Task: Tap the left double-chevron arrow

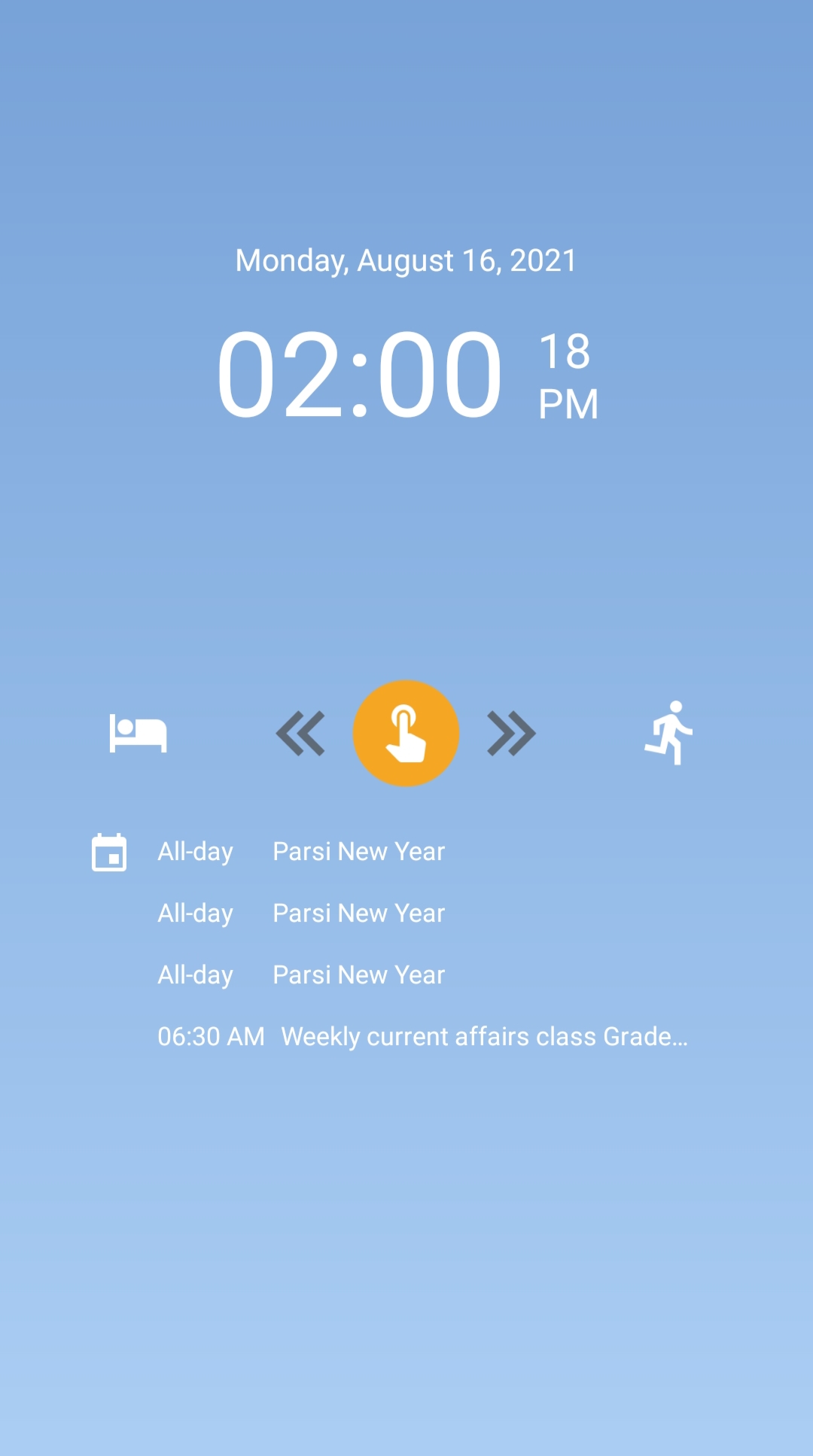Action: coord(300,733)
